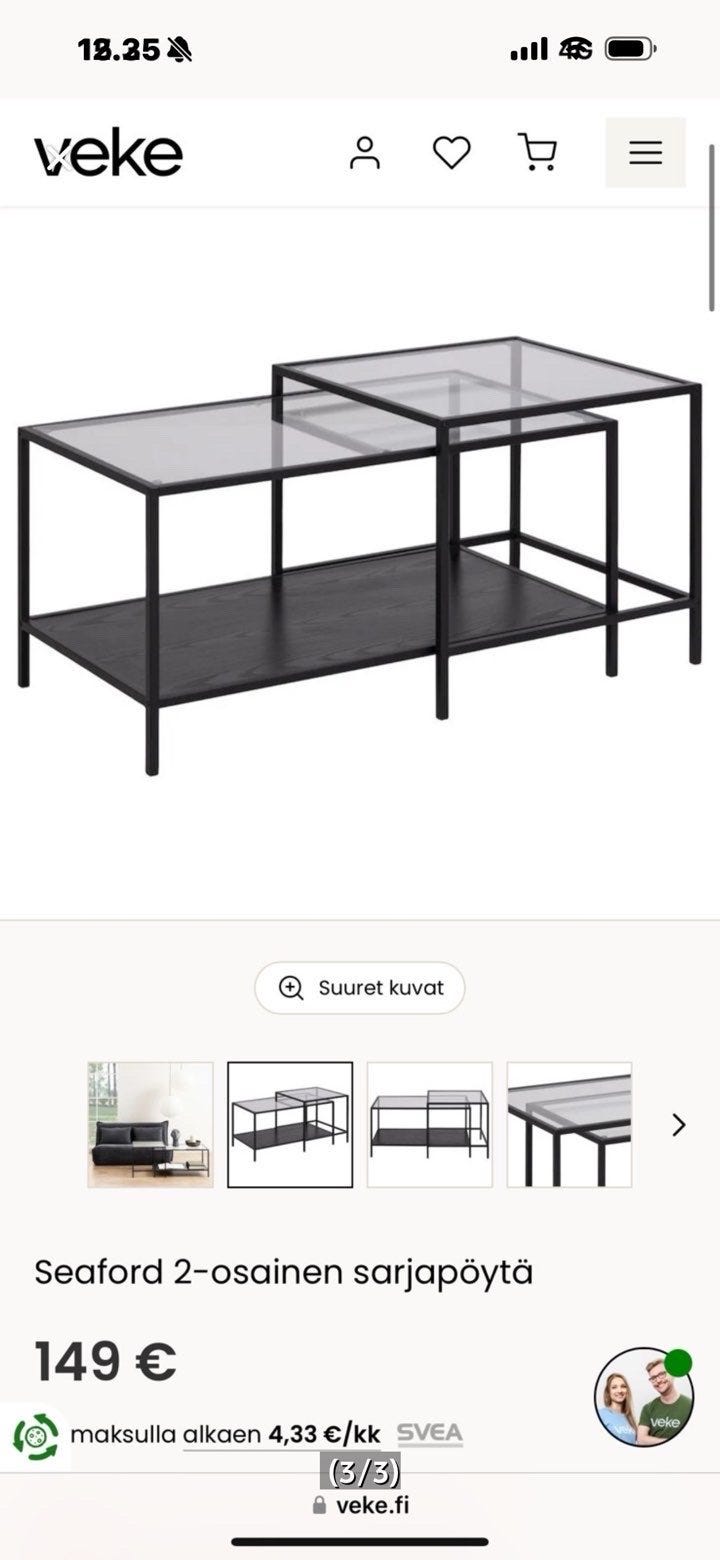Open the wishlist heart icon
720x1560 pixels.
click(x=451, y=153)
